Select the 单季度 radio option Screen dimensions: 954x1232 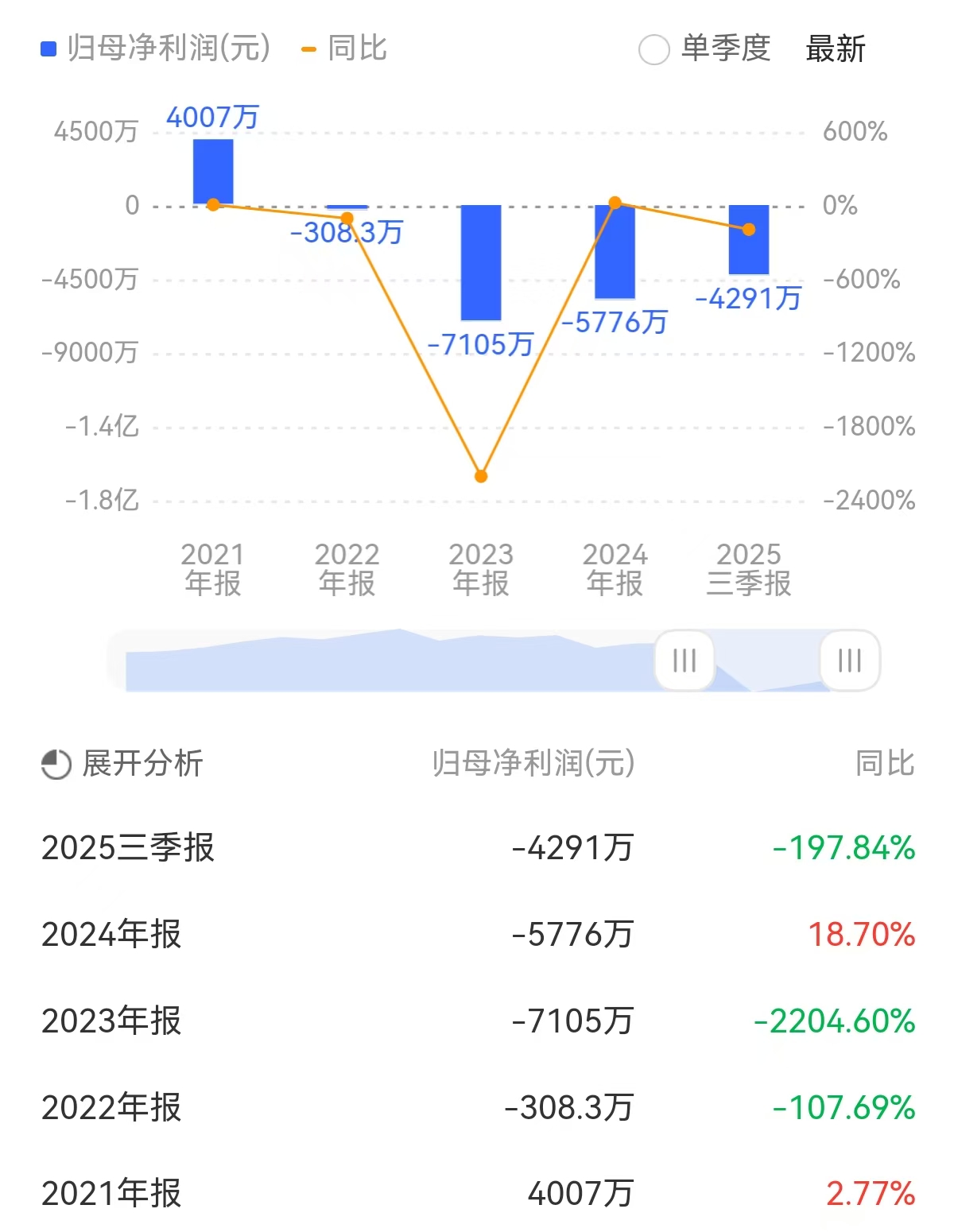(x=654, y=49)
